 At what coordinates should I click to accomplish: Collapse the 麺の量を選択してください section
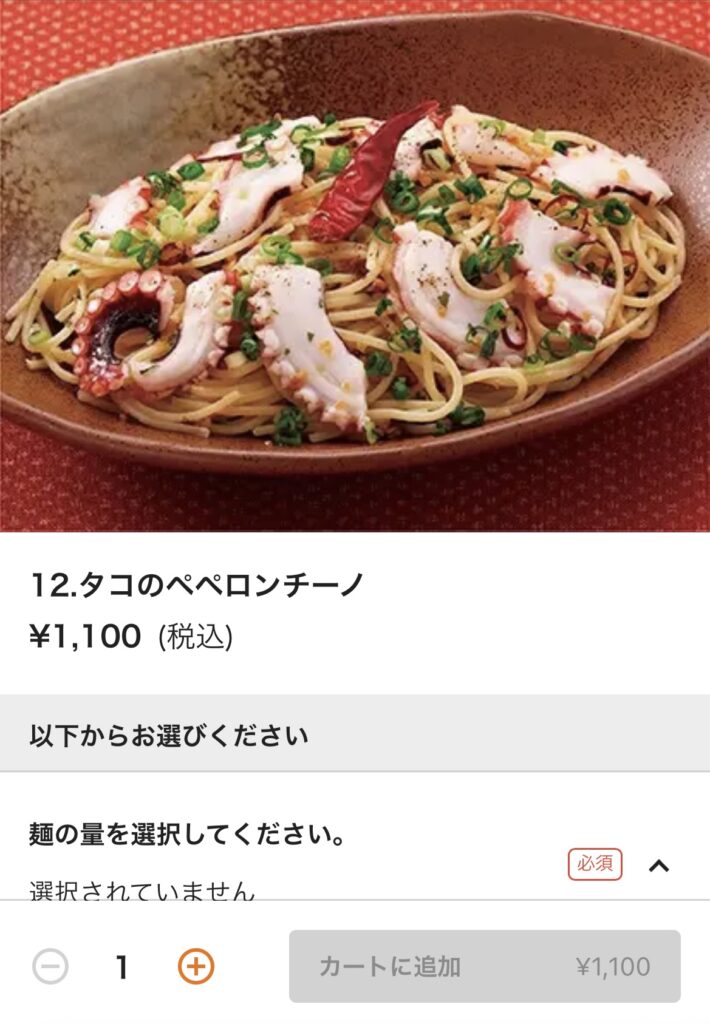point(658,865)
